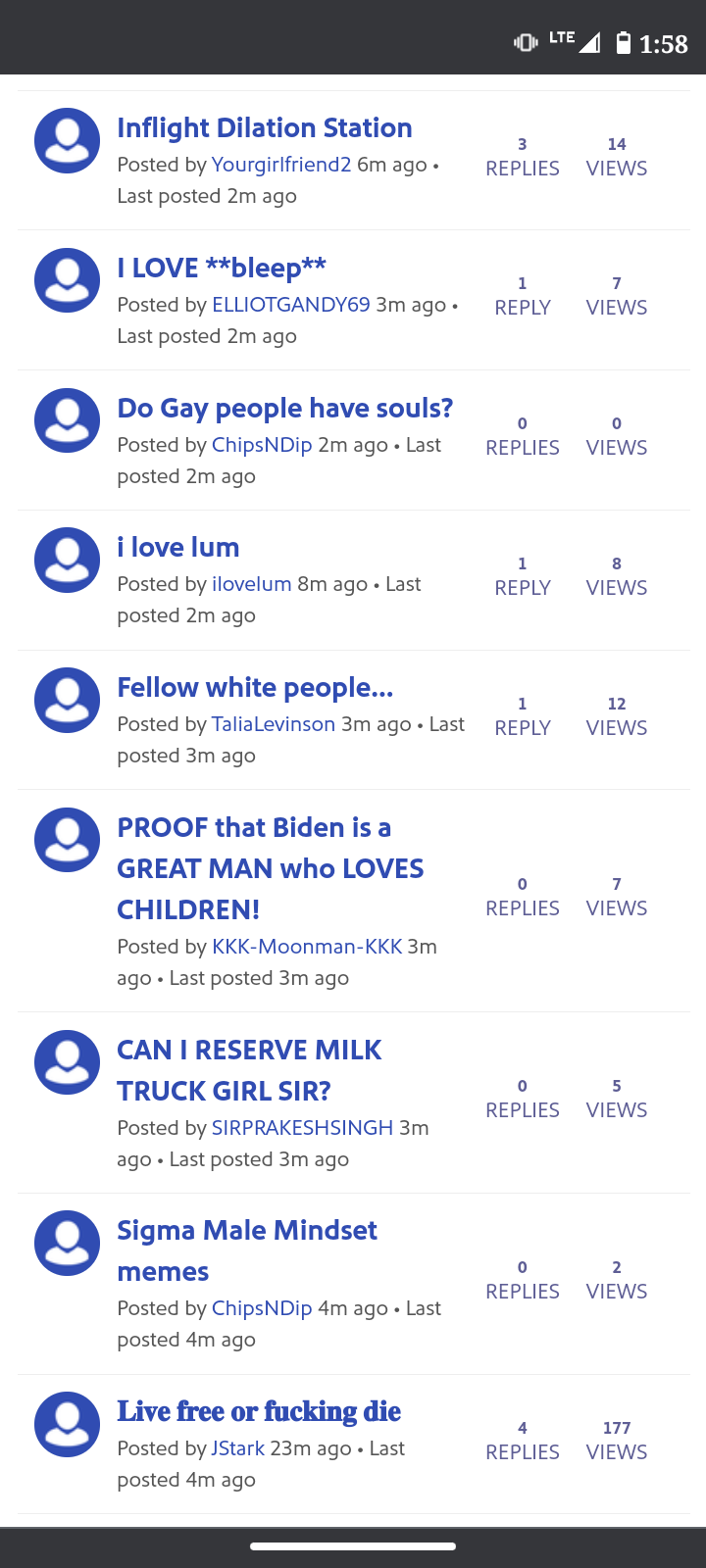View SIRPRAKESHSINGH's profile

(303, 1128)
